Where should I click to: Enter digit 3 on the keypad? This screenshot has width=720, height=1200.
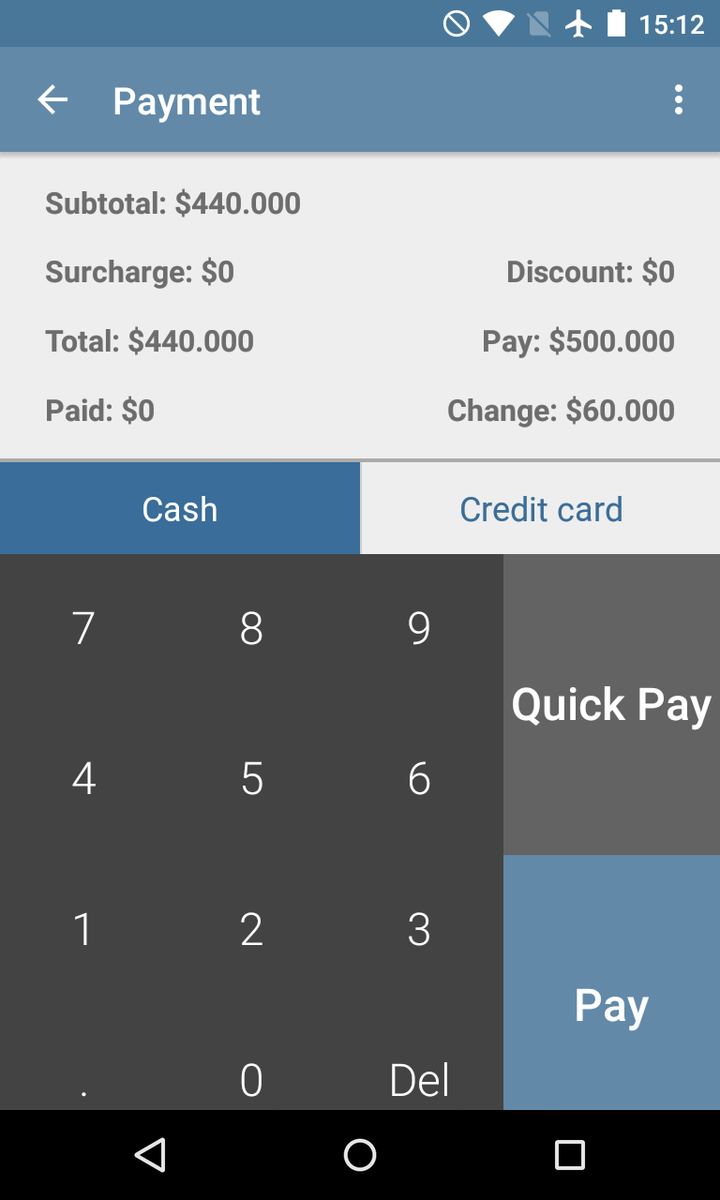pos(419,930)
